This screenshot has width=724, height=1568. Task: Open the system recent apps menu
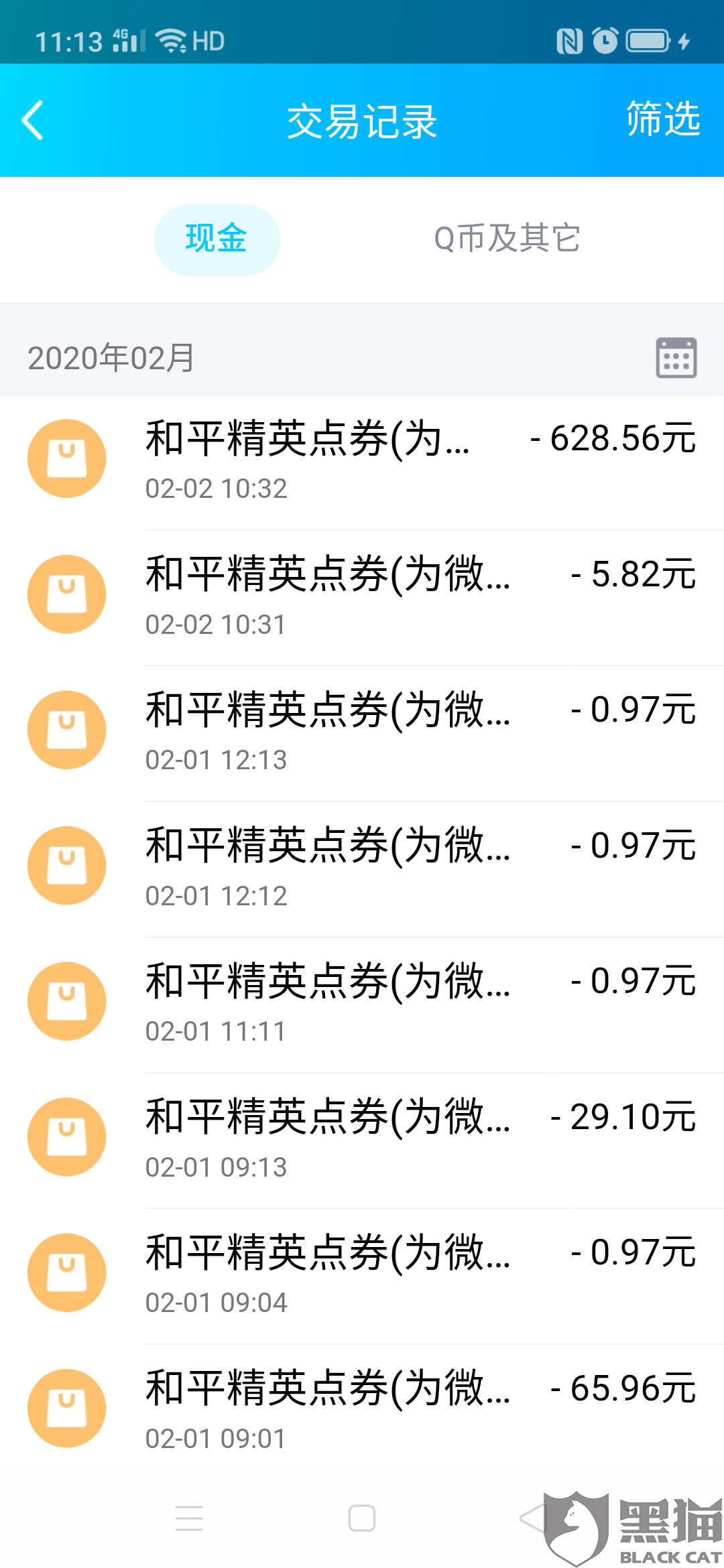tap(189, 1518)
